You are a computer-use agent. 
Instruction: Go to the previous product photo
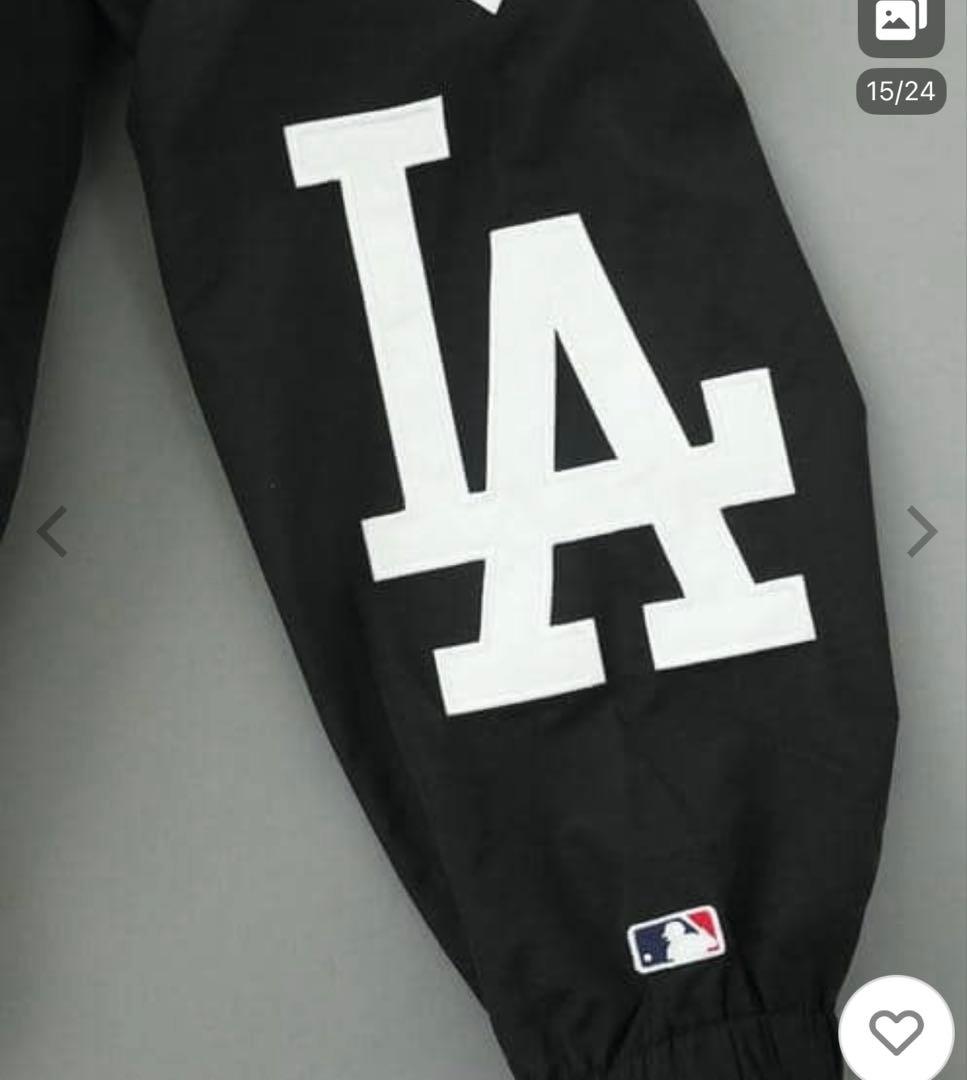[52, 531]
